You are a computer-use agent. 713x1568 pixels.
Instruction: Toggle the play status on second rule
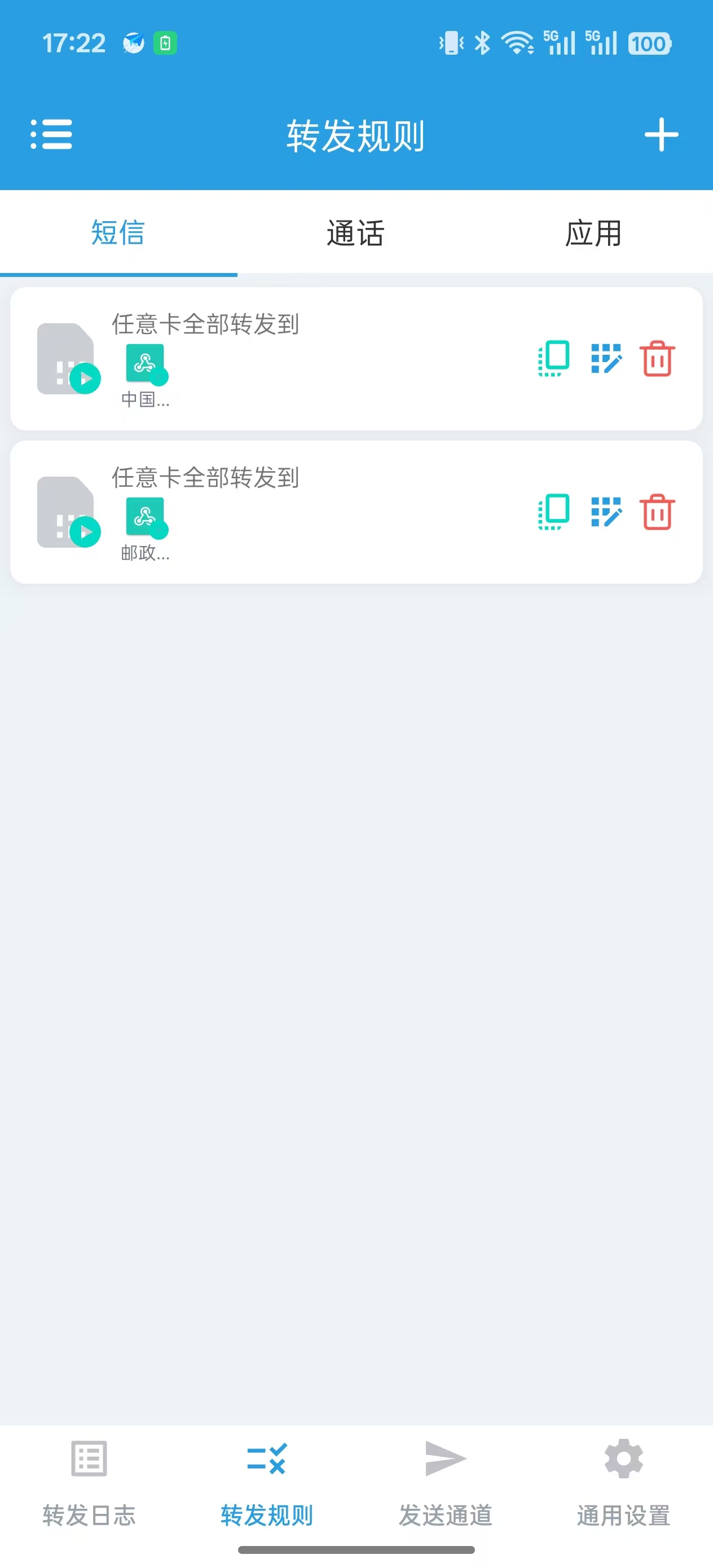pyautogui.click(x=86, y=531)
